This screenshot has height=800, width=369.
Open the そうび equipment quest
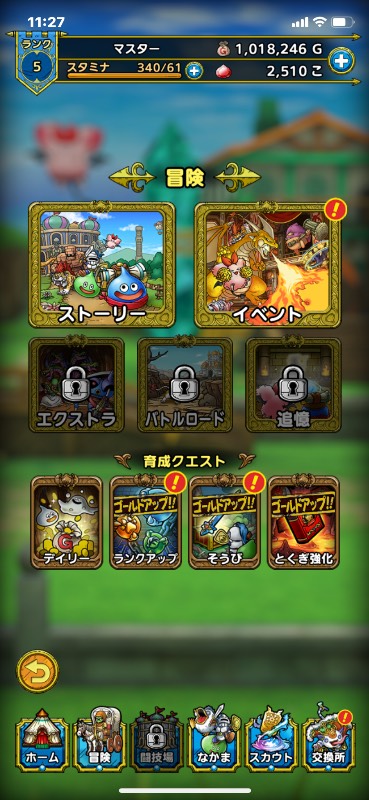[x=225, y=522]
